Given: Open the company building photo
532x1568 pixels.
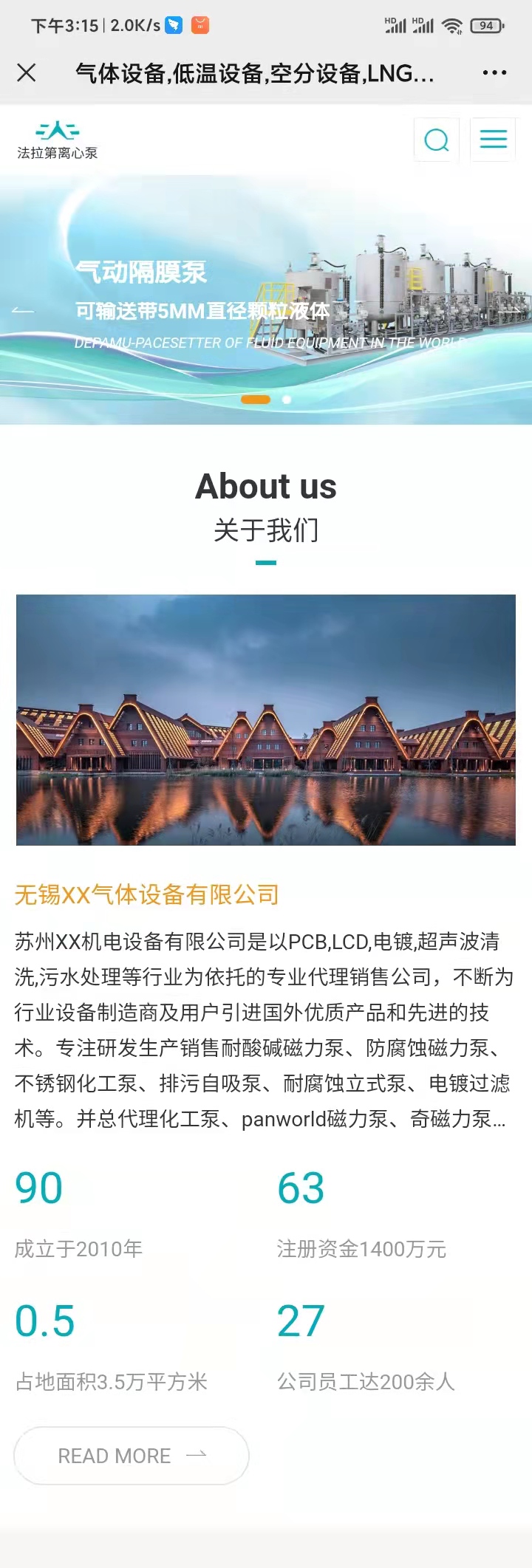Looking at the screenshot, I should tap(266, 720).
